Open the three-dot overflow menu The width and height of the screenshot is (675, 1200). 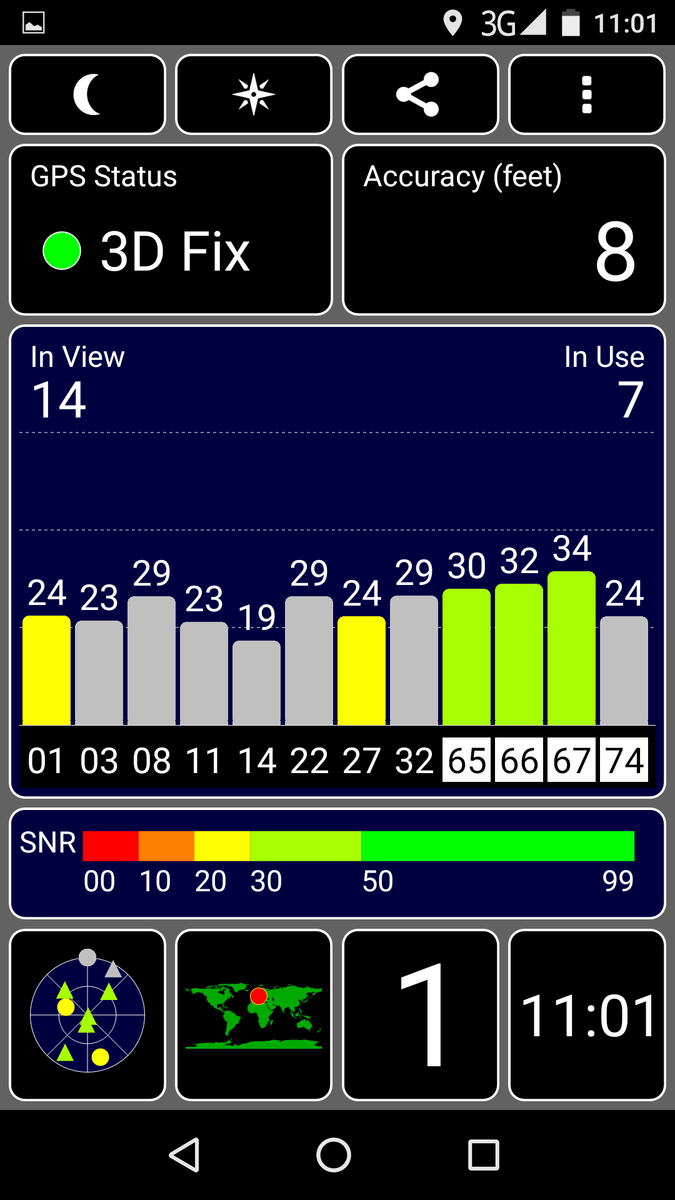[x=587, y=95]
